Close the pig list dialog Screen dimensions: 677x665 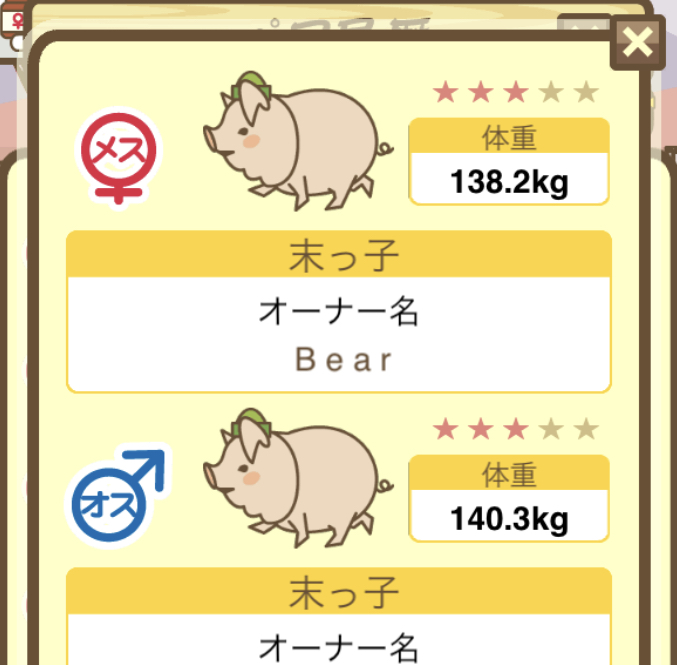click(x=637, y=42)
